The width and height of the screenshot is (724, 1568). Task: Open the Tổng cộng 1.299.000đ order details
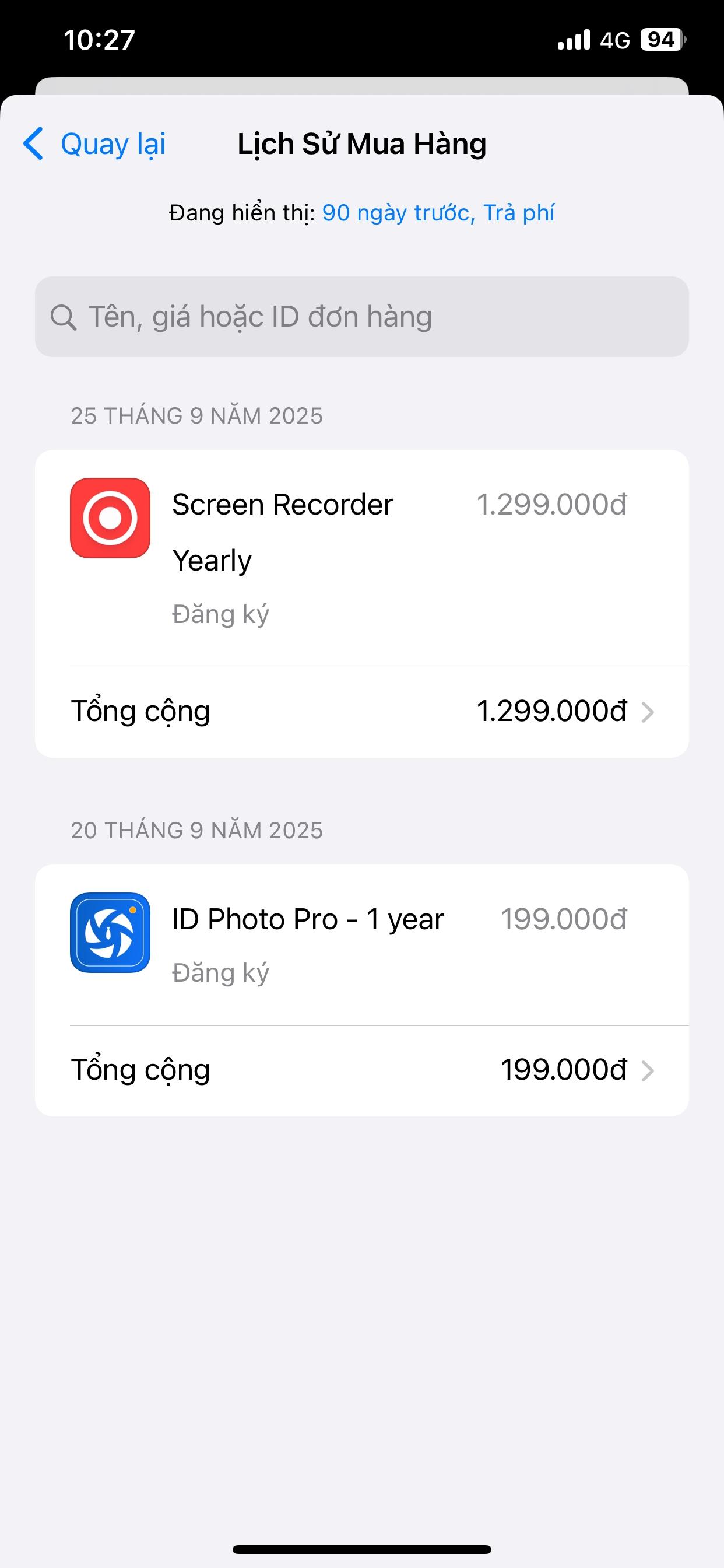pos(361,712)
